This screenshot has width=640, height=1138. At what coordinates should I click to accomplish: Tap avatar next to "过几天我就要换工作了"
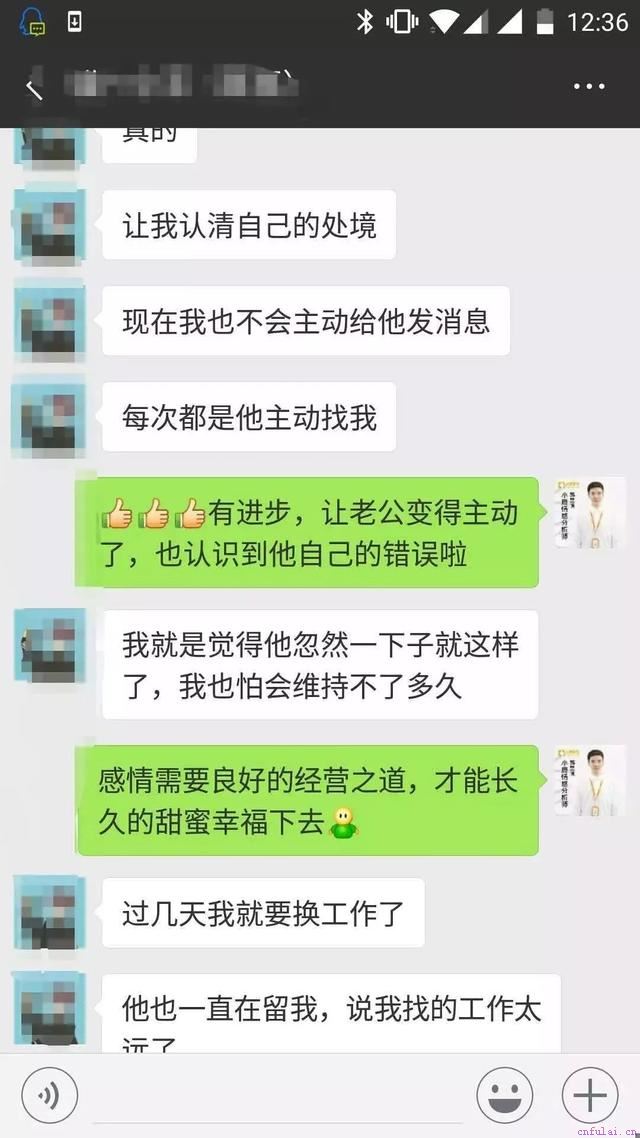click(50, 913)
